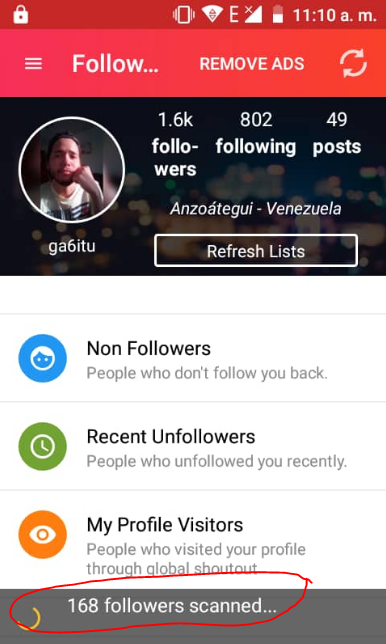View Recent Unfollowers
Viewport: 386px width, 644px height.
click(193, 446)
